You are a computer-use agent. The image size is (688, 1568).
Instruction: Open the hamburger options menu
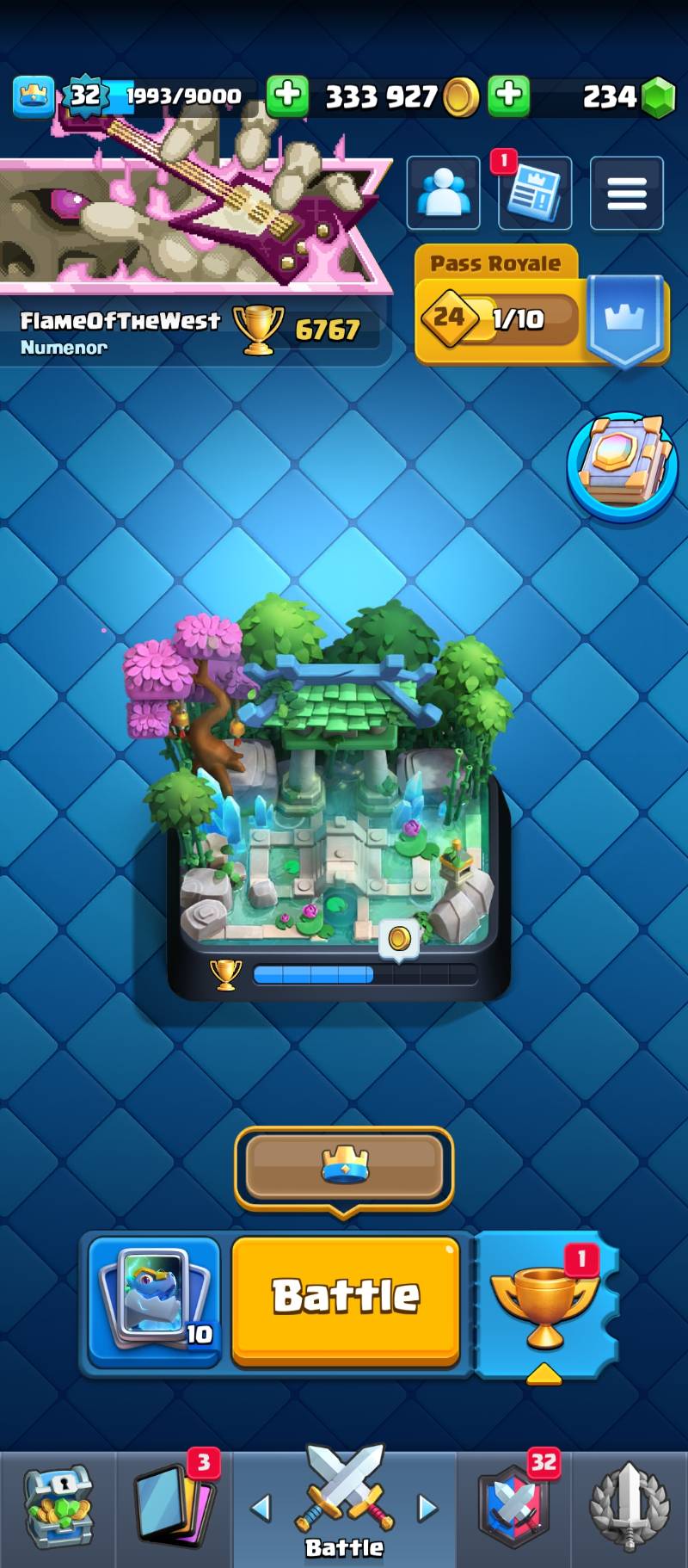tap(626, 194)
